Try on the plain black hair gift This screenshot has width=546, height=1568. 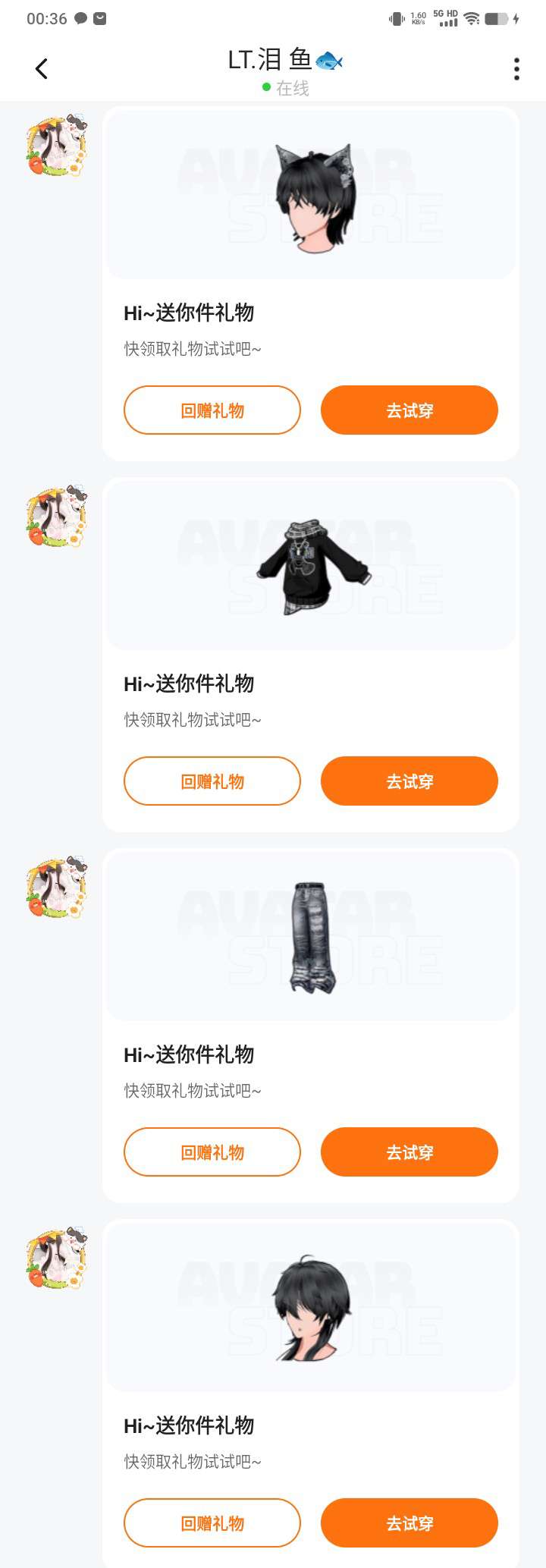[409, 1523]
